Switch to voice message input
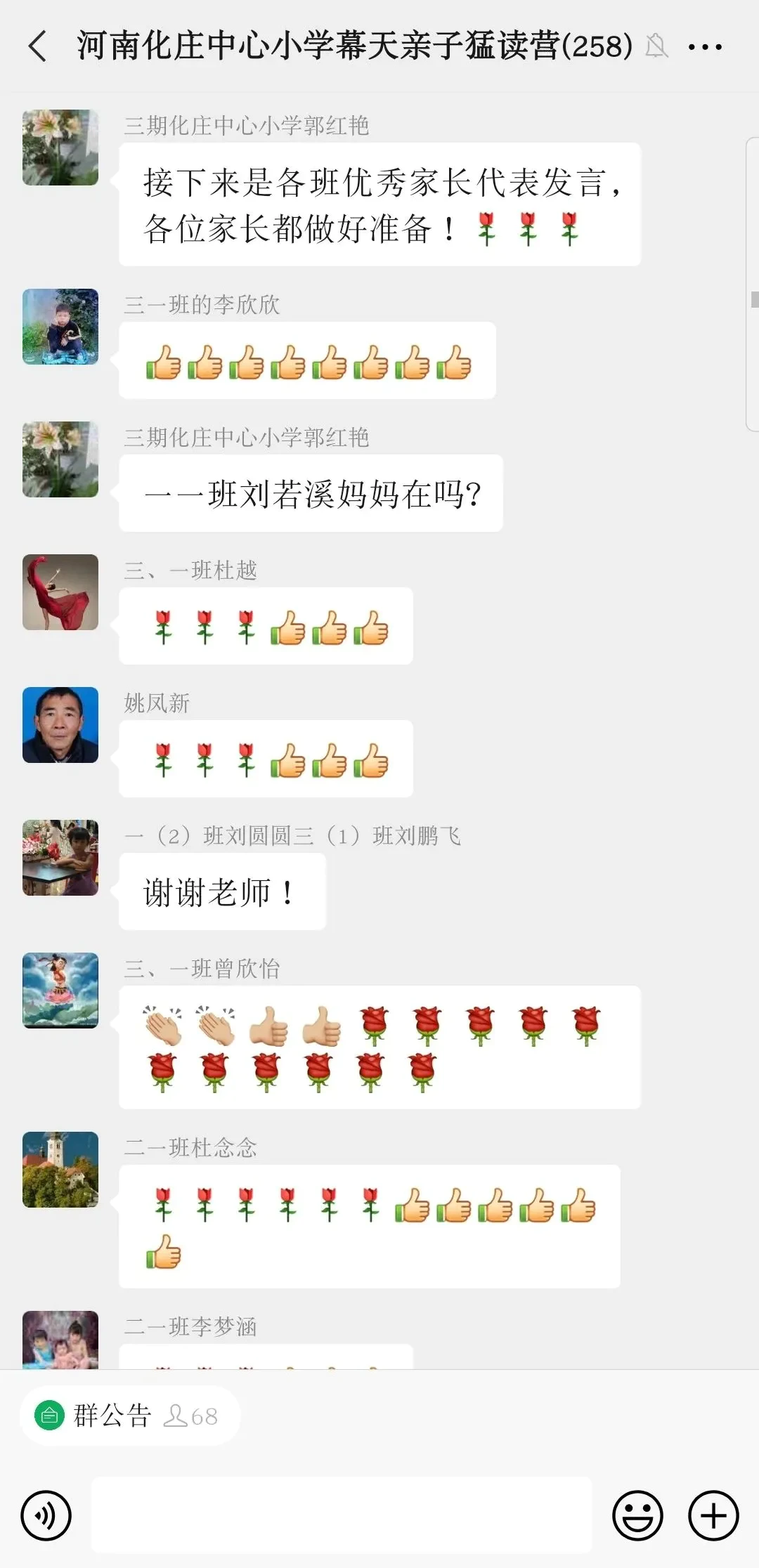Image resolution: width=759 pixels, height=1568 pixels. coord(46,1516)
